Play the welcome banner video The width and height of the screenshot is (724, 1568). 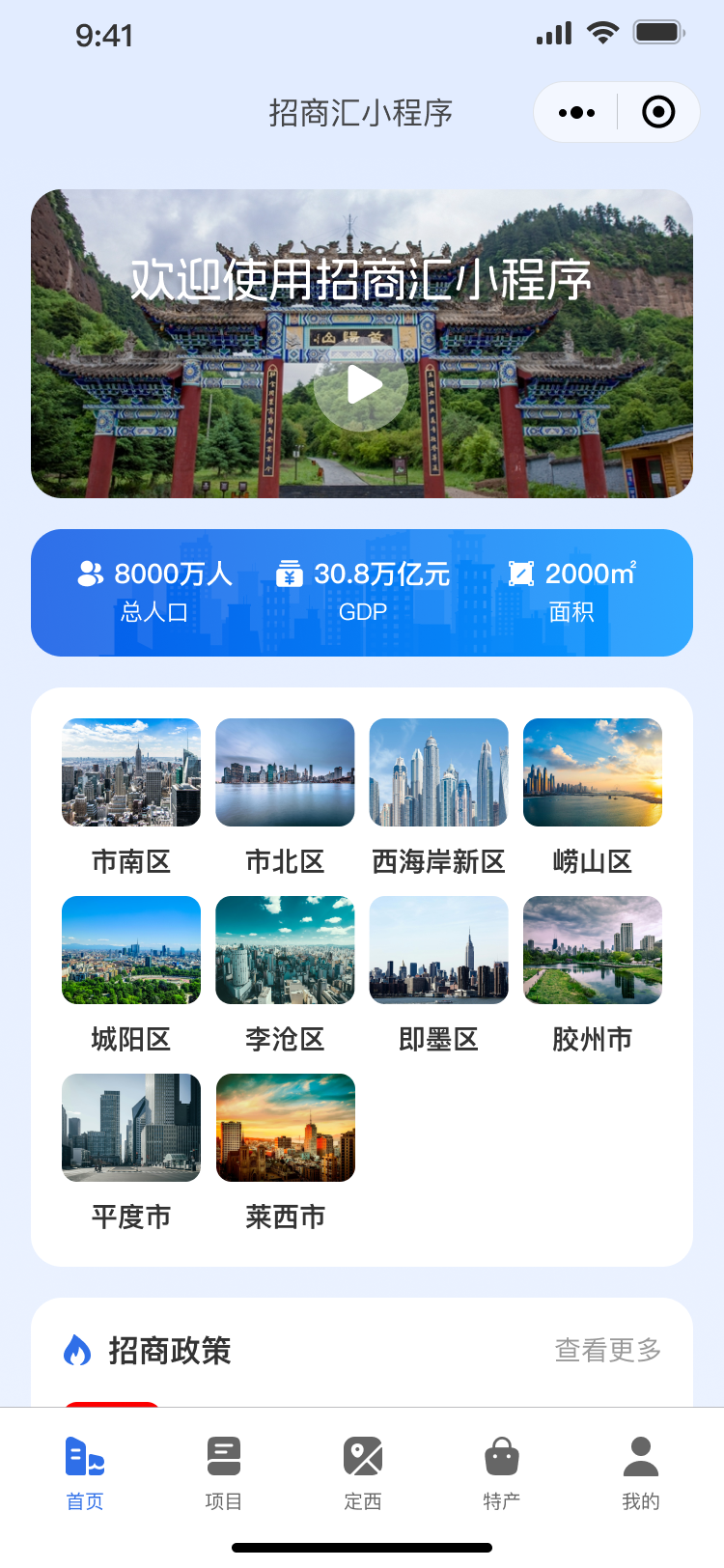361,385
